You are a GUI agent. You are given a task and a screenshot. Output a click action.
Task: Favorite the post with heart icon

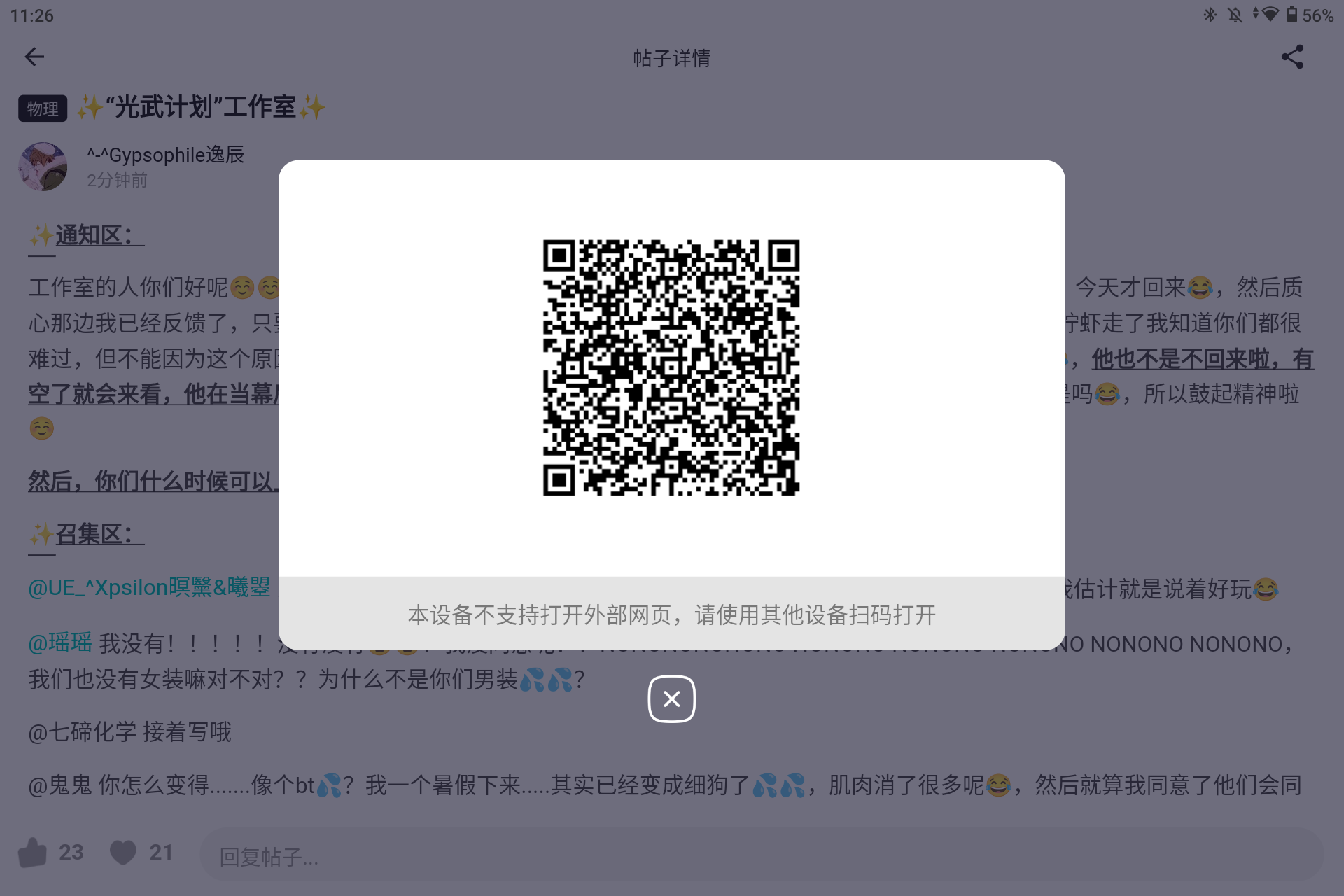[123, 852]
